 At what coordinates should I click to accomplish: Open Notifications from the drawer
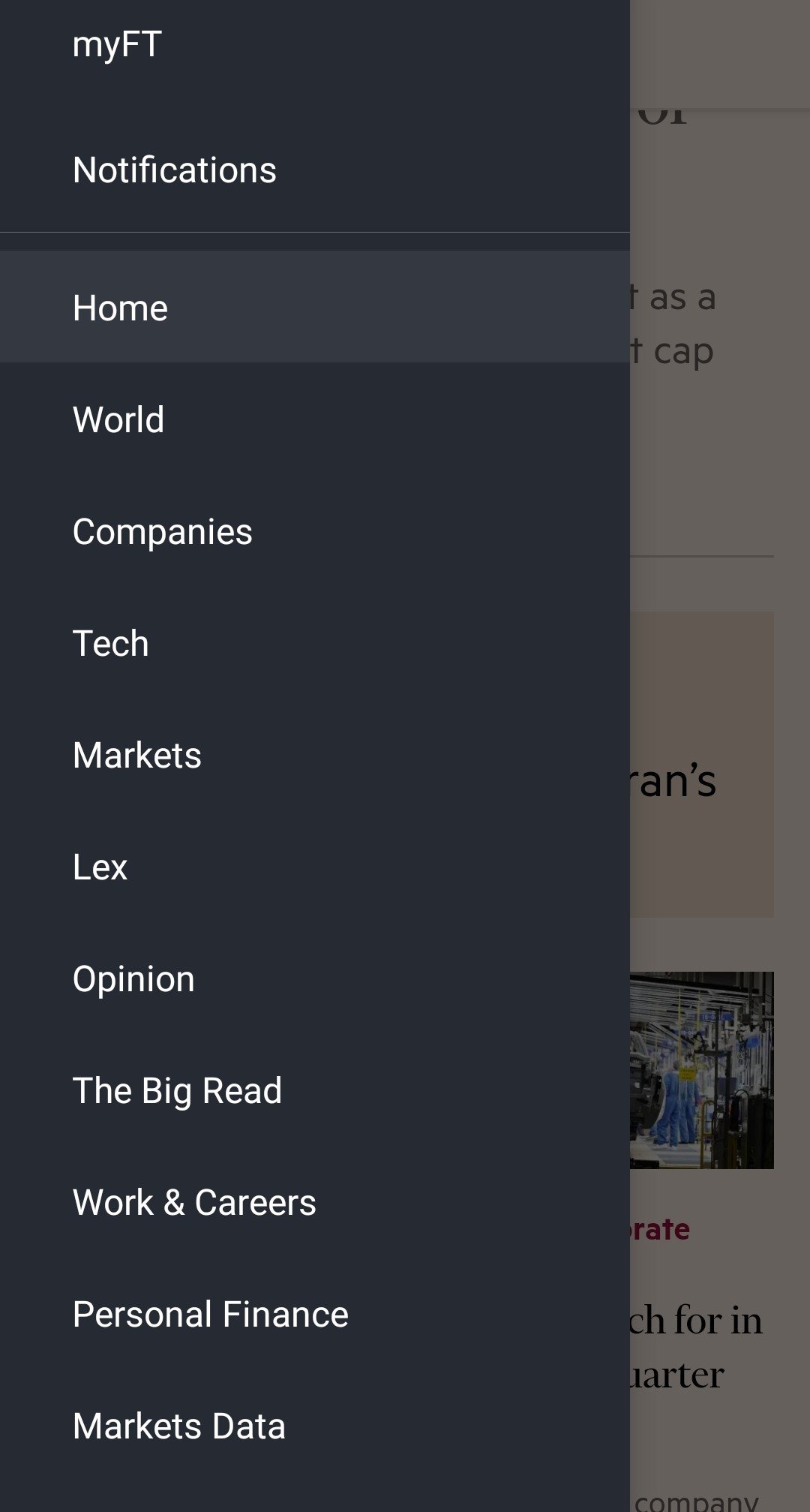315,170
